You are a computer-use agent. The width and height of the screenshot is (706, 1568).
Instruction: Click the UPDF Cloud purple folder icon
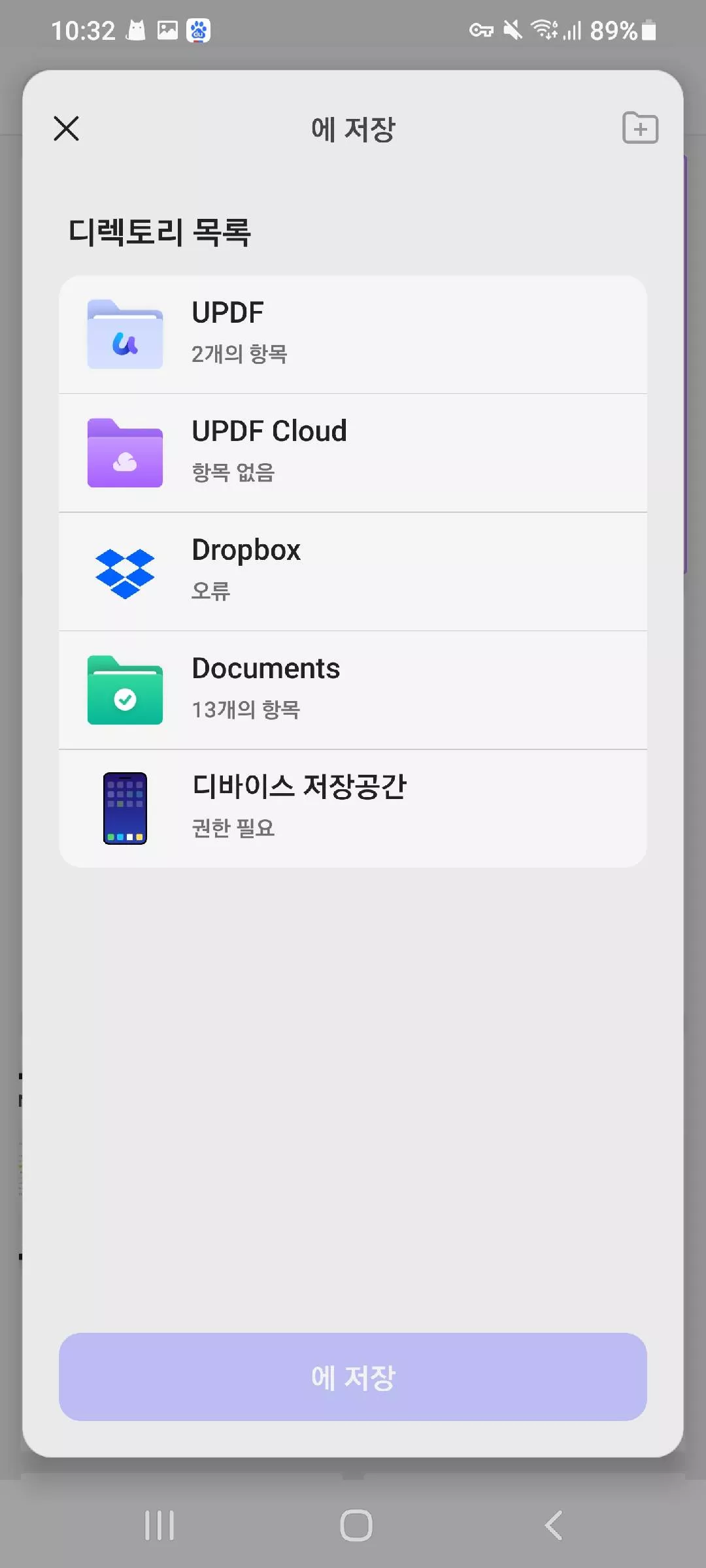coord(125,454)
